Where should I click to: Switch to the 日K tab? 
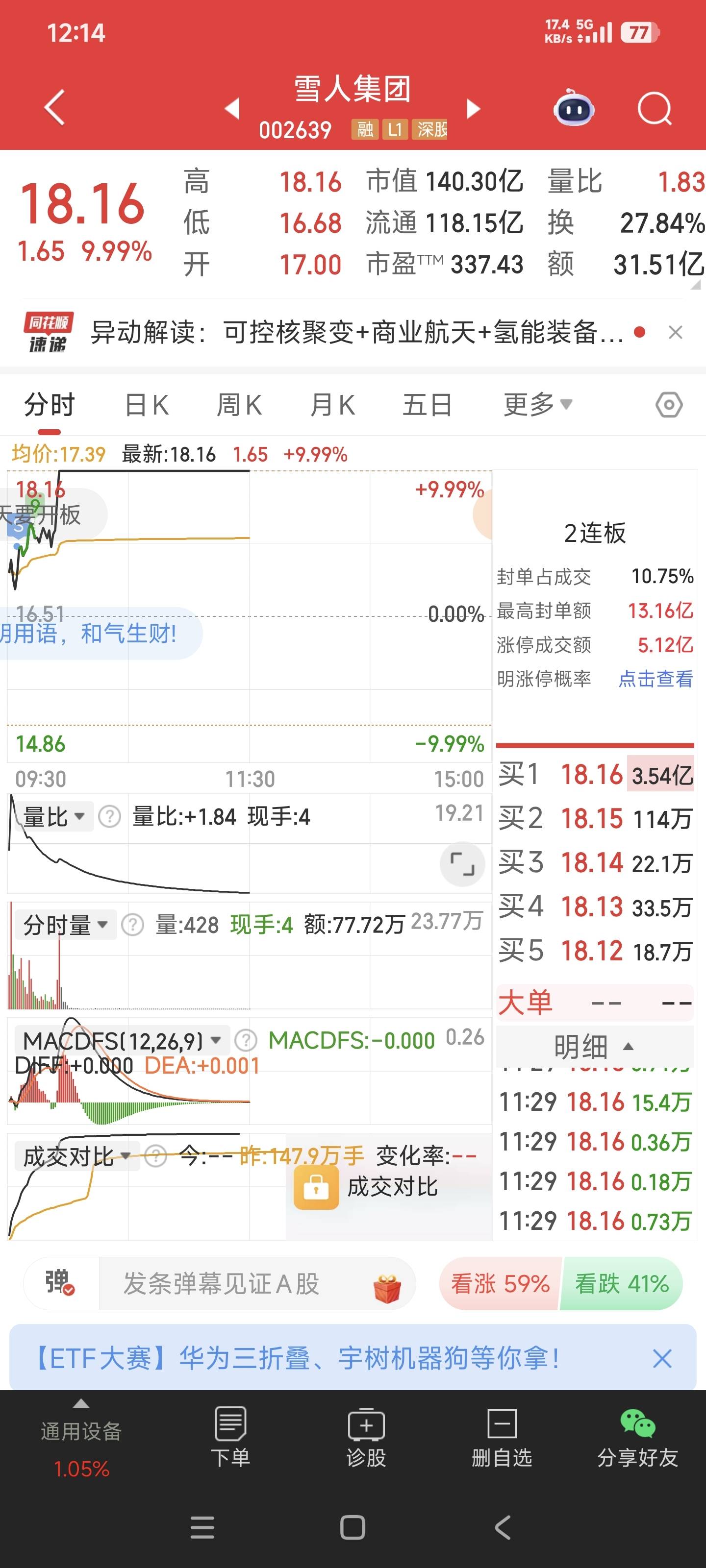point(146,405)
